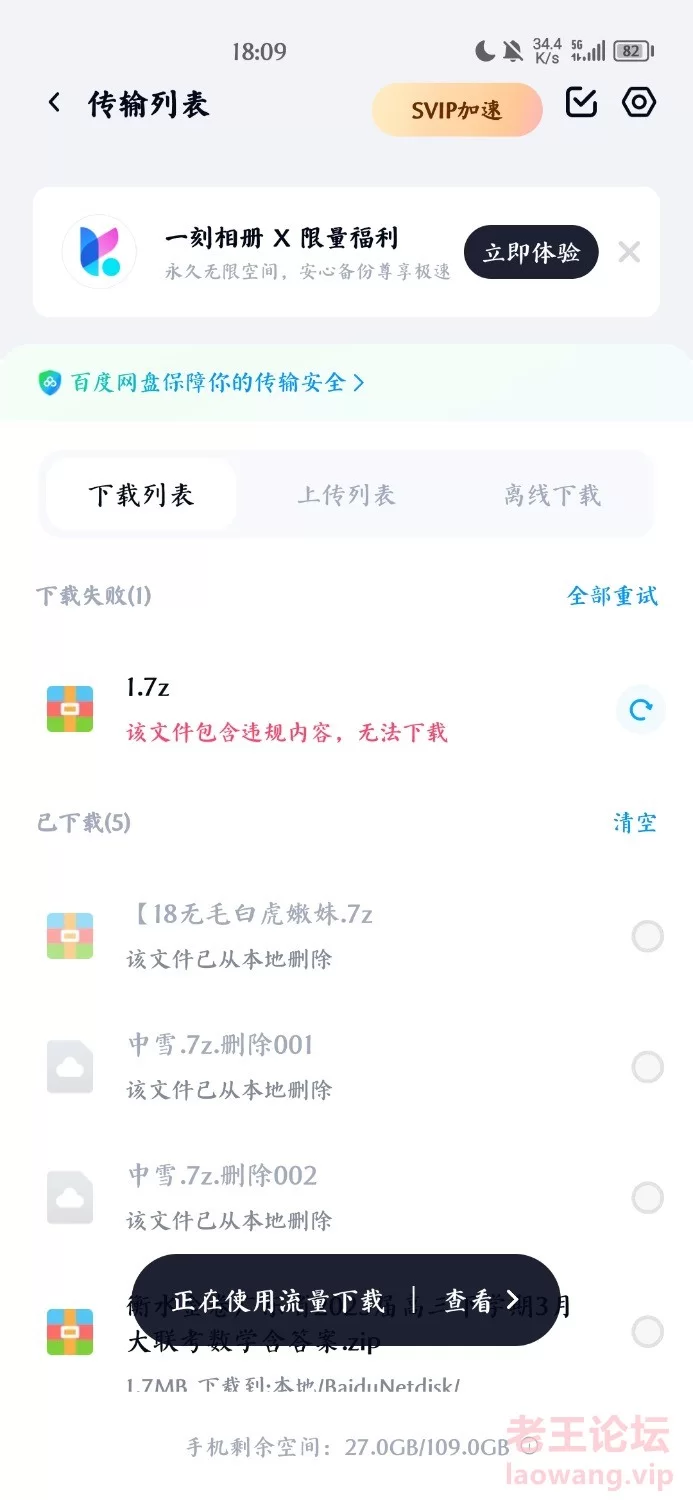This screenshot has width=693, height=1500.
Task: Switch to the 离线下载 tab
Action: click(x=552, y=495)
